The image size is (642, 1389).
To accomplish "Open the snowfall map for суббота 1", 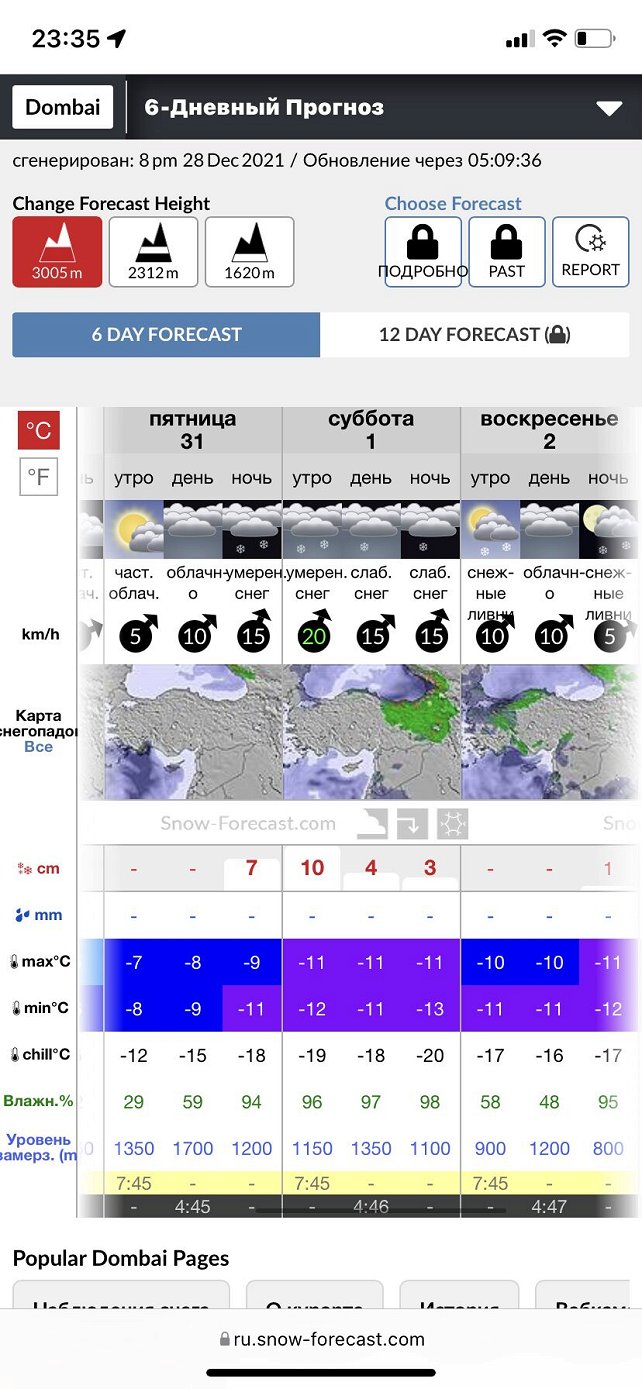I will [x=371, y=732].
